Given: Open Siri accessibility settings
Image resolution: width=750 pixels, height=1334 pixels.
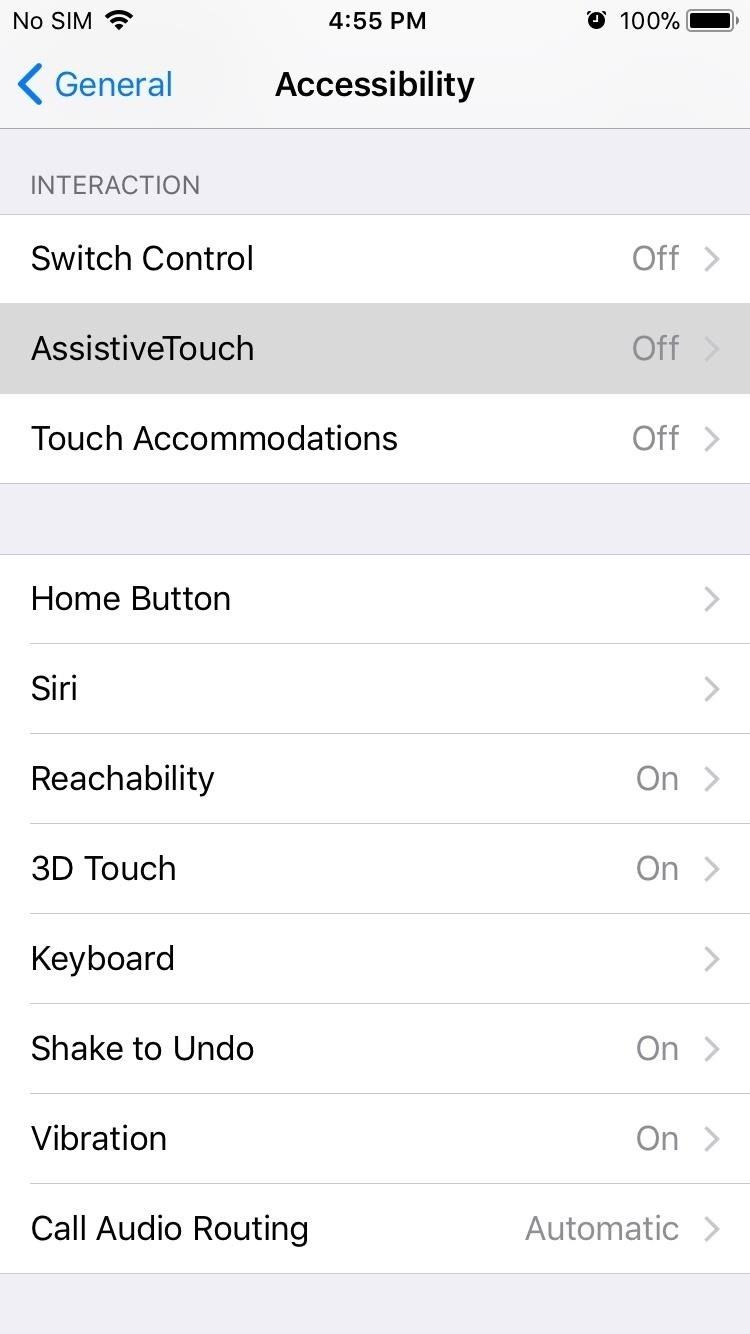Looking at the screenshot, I should pyautogui.click(x=375, y=688).
